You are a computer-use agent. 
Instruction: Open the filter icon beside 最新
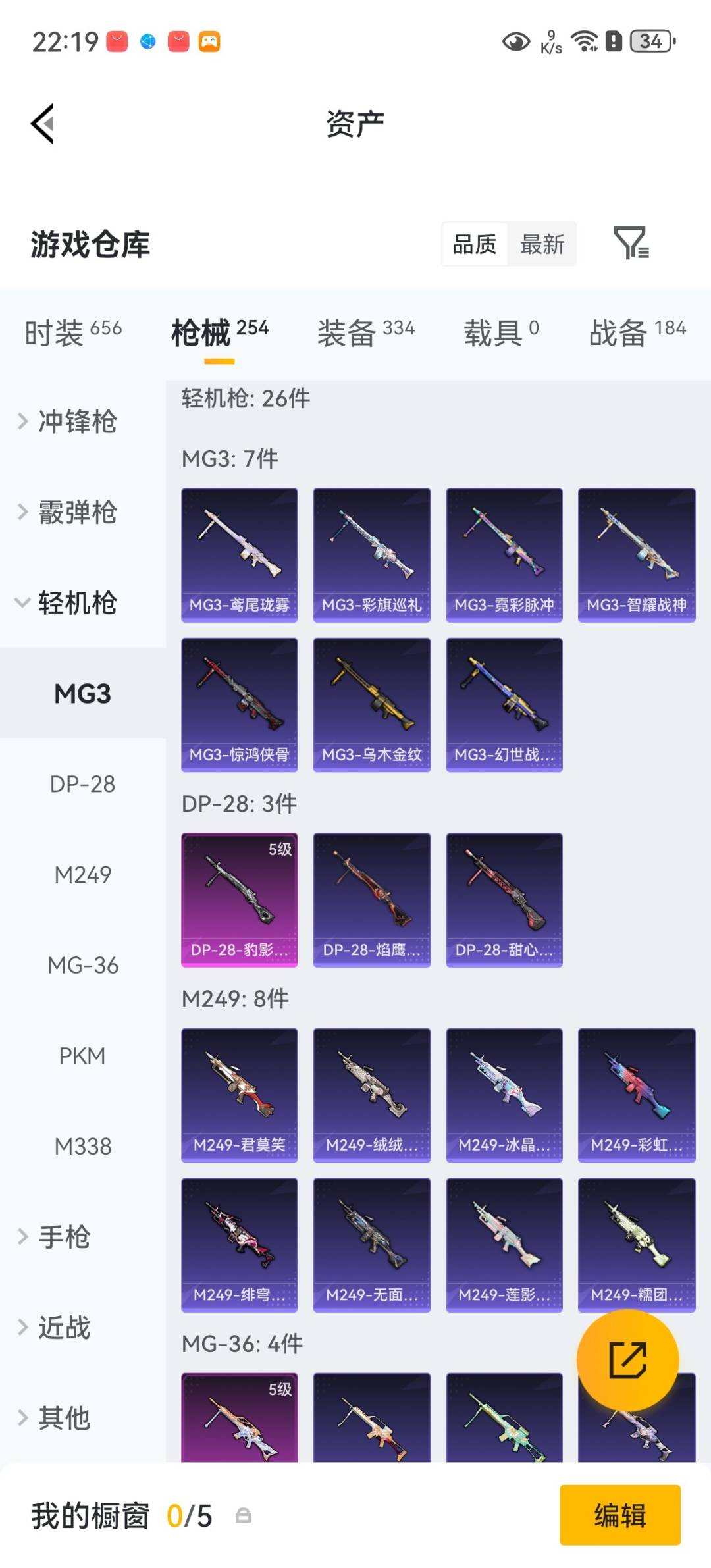[x=631, y=244]
